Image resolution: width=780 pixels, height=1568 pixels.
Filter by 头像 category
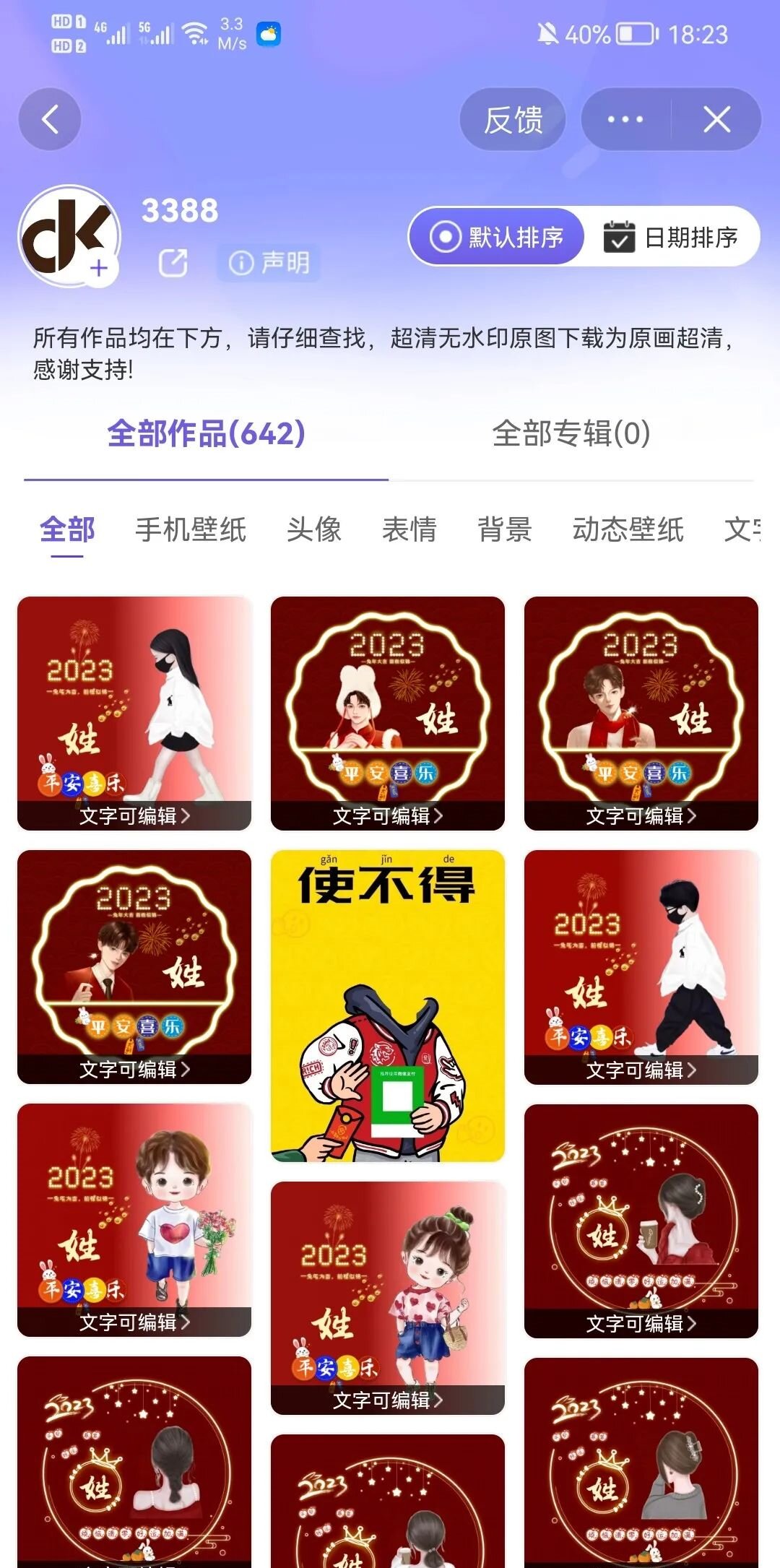(x=313, y=529)
